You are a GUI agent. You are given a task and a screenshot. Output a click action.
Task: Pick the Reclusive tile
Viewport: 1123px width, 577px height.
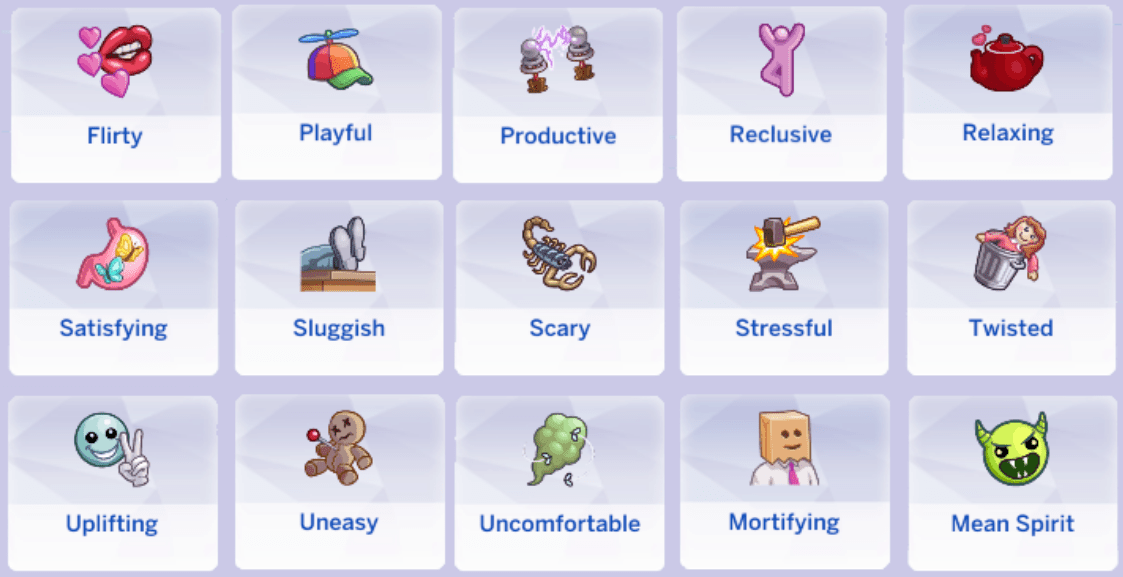[x=781, y=94]
